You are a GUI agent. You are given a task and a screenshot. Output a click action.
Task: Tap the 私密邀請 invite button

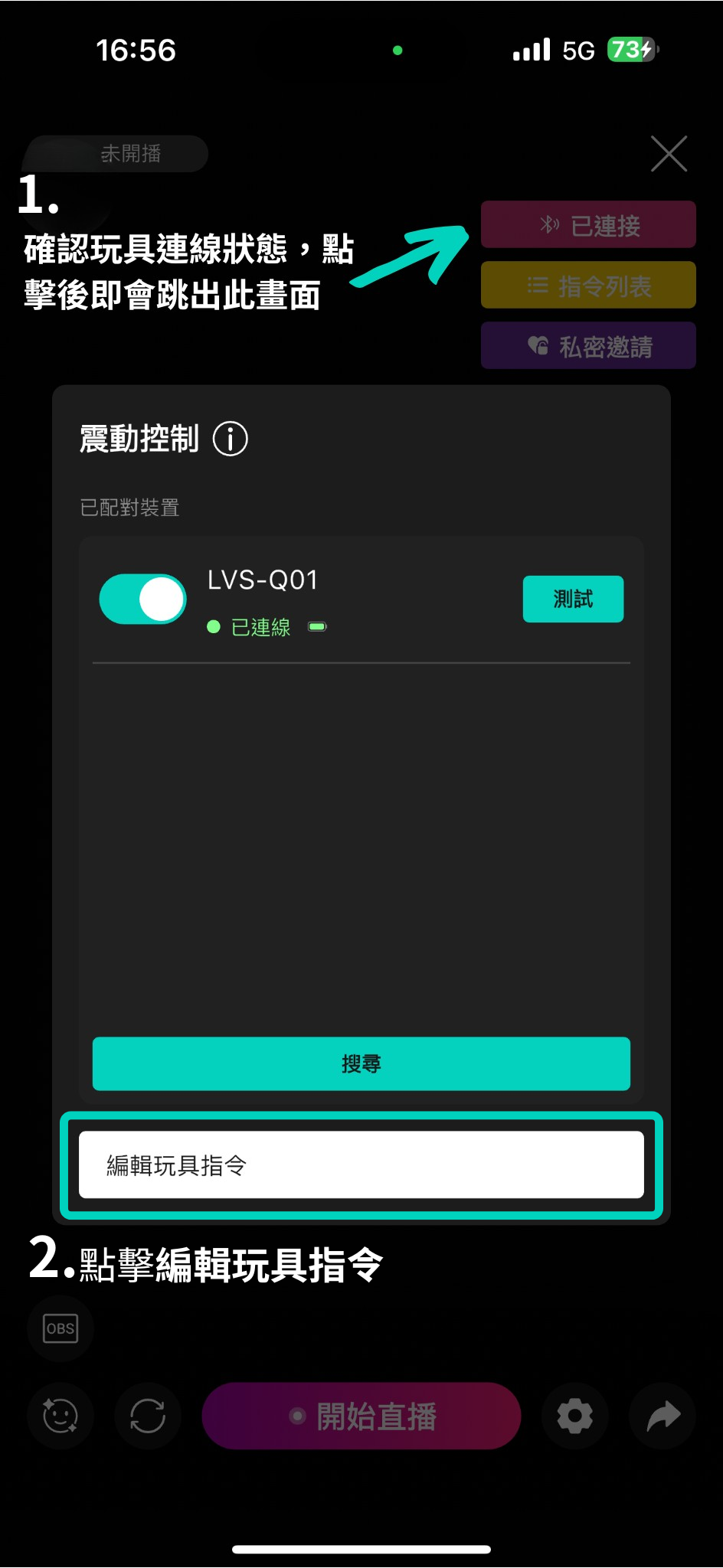588,346
